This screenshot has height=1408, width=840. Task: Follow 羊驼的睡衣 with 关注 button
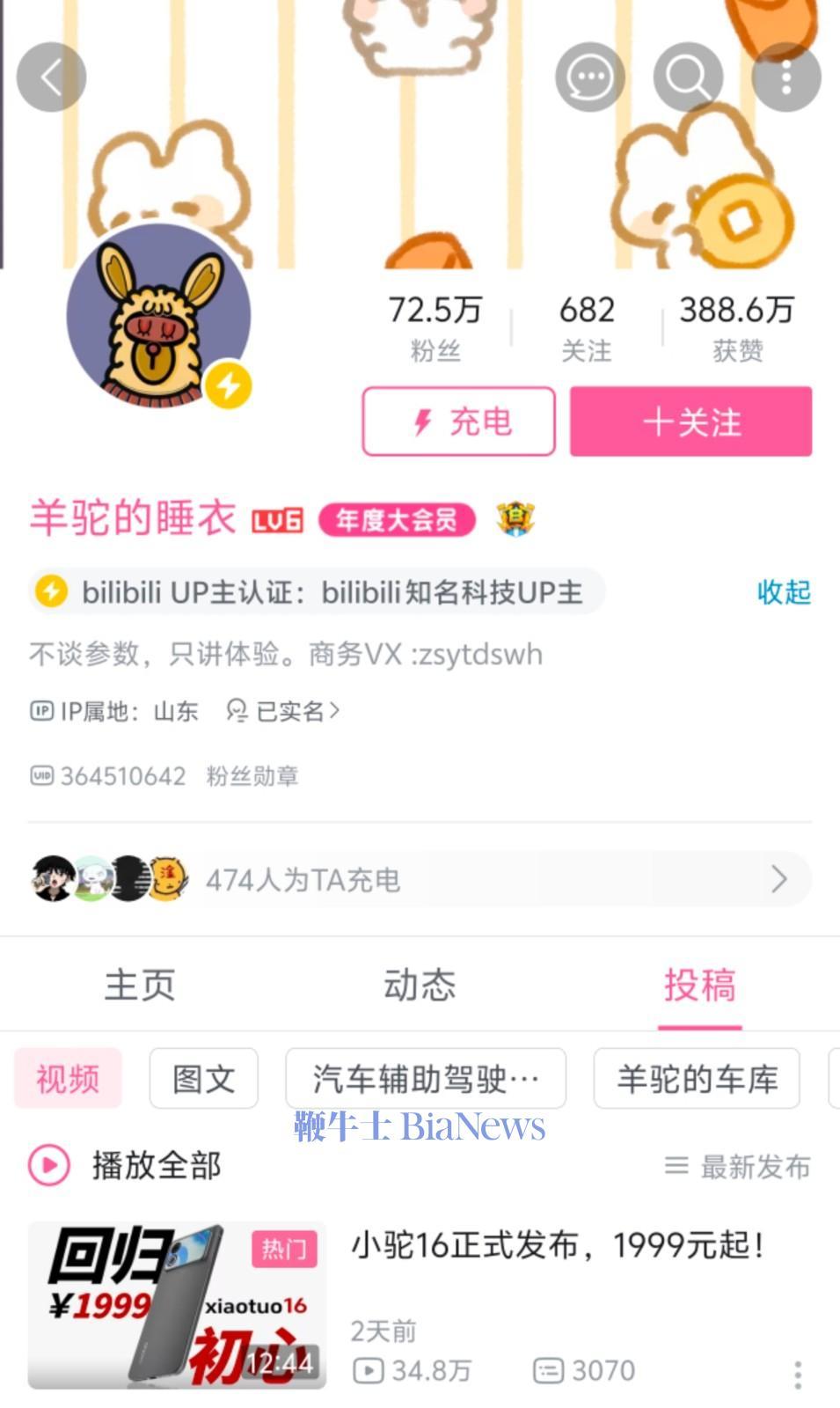point(690,422)
